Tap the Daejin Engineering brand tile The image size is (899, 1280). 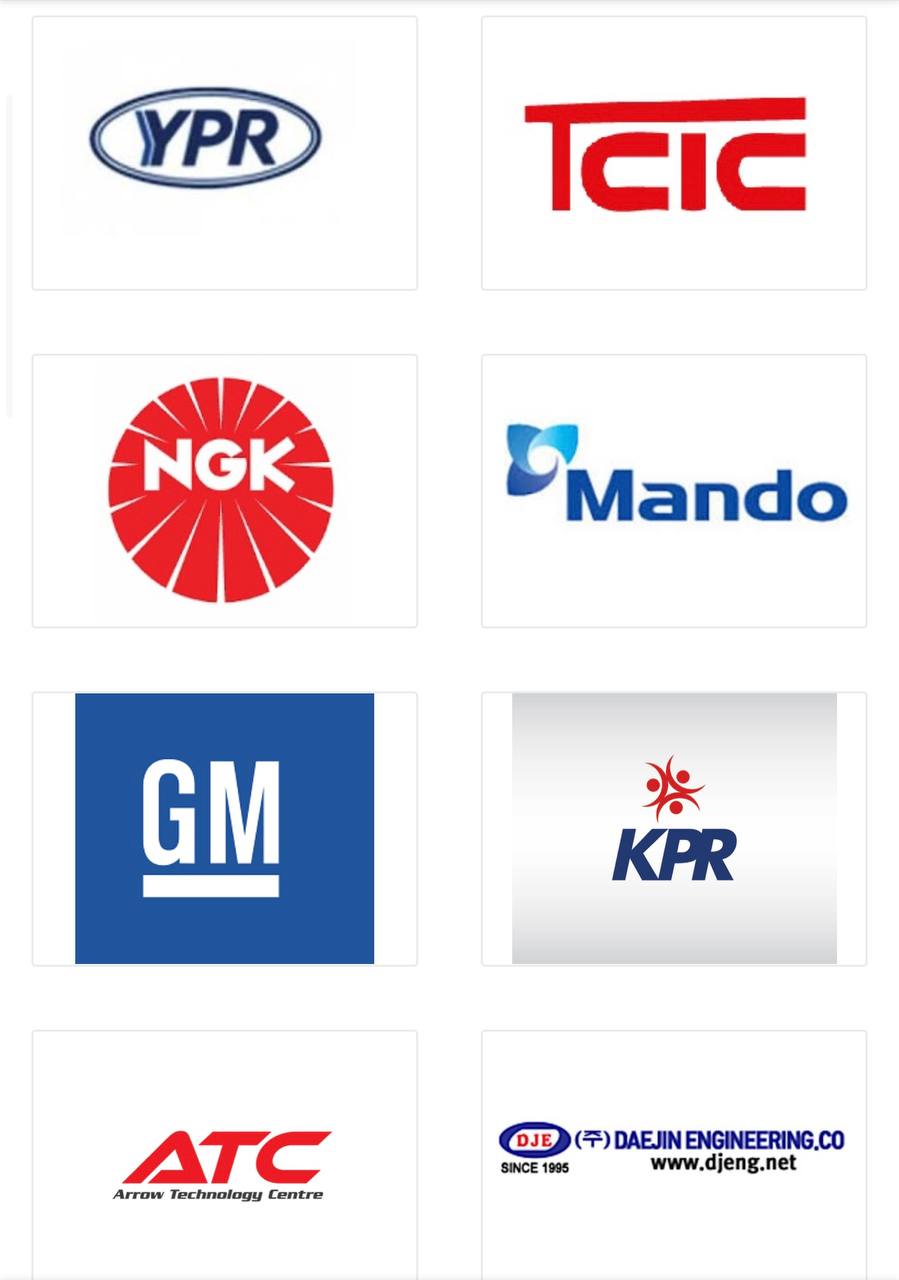pos(673,1152)
